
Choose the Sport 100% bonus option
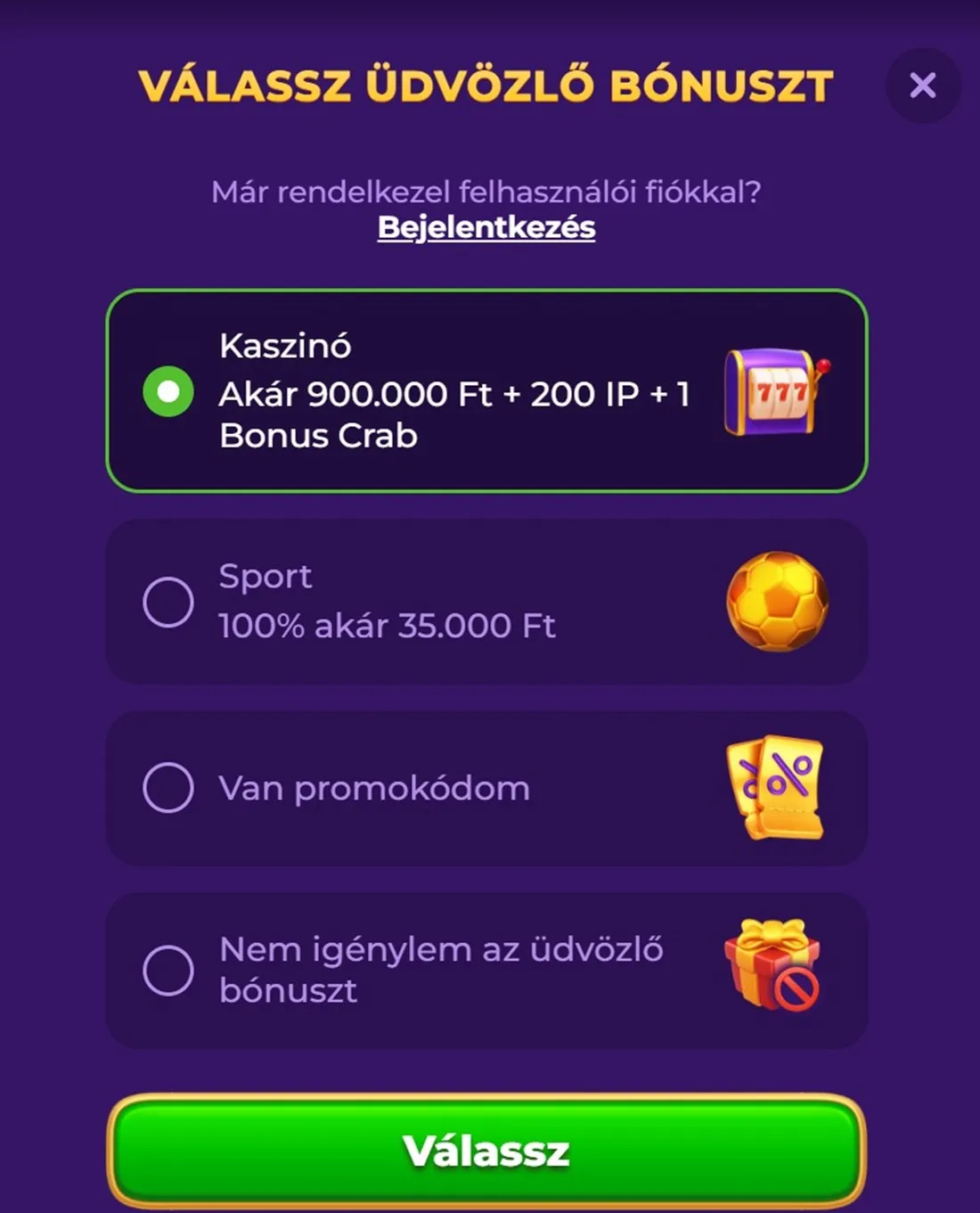[x=168, y=602]
